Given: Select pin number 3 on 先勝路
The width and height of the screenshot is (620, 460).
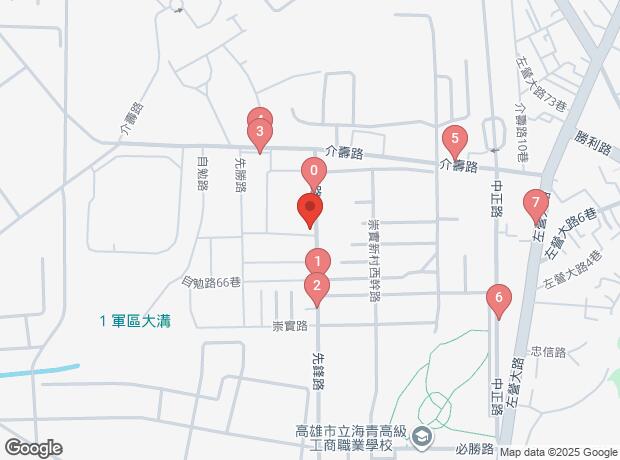Looking at the screenshot, I should pyautogui.click(x=260, y=132).
